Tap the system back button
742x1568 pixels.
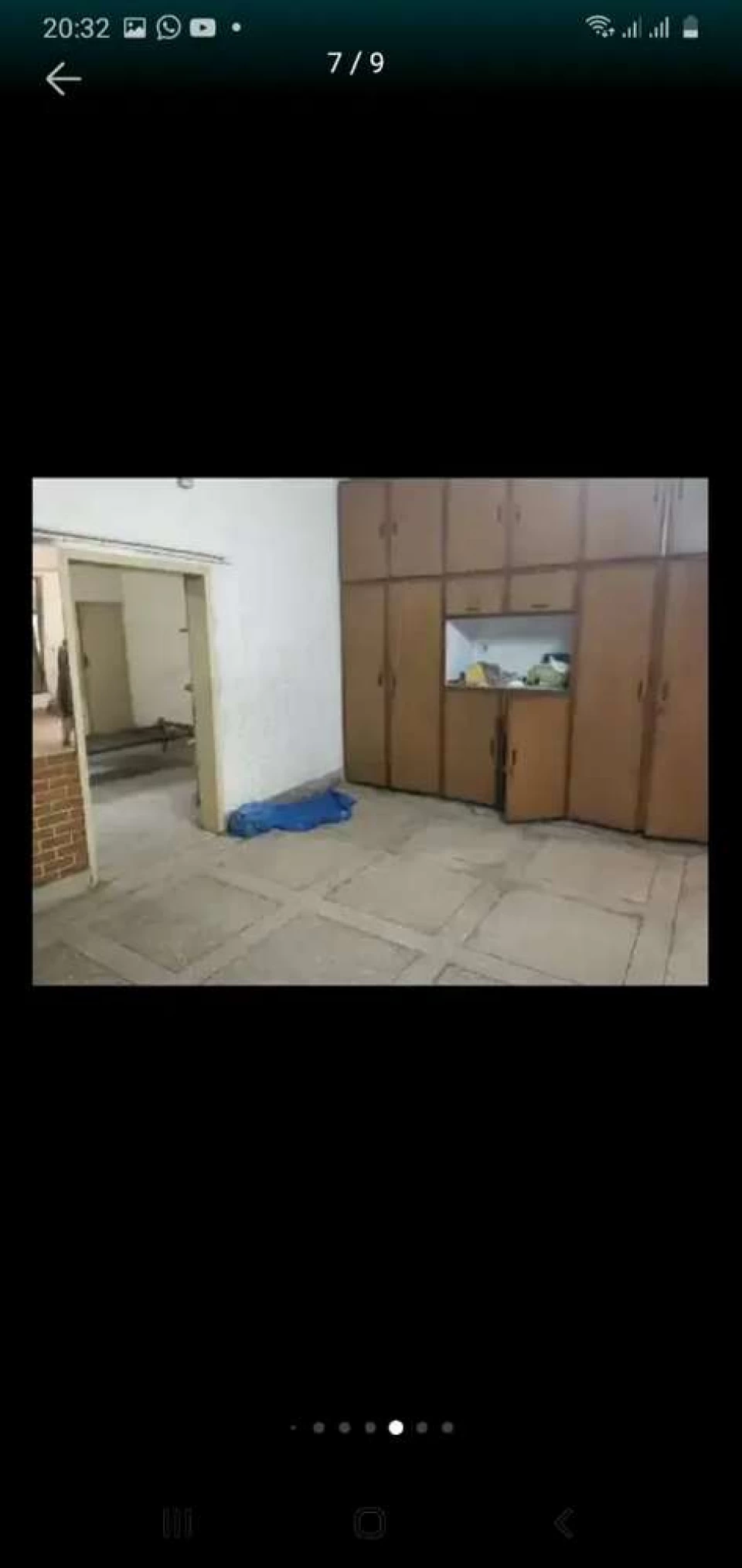pyautogui.click(x=564, y=1523)
